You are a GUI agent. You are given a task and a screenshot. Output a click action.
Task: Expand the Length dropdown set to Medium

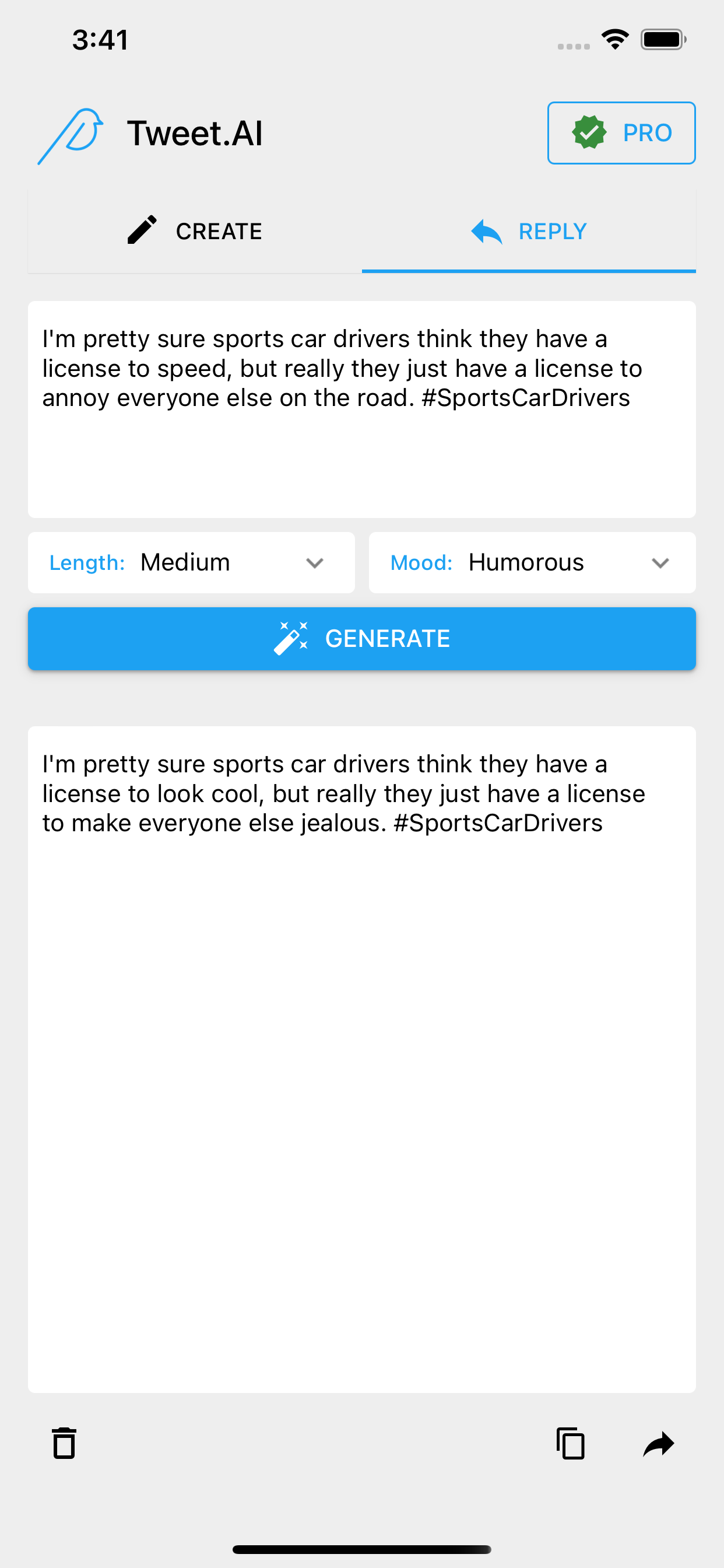(191, 562)
